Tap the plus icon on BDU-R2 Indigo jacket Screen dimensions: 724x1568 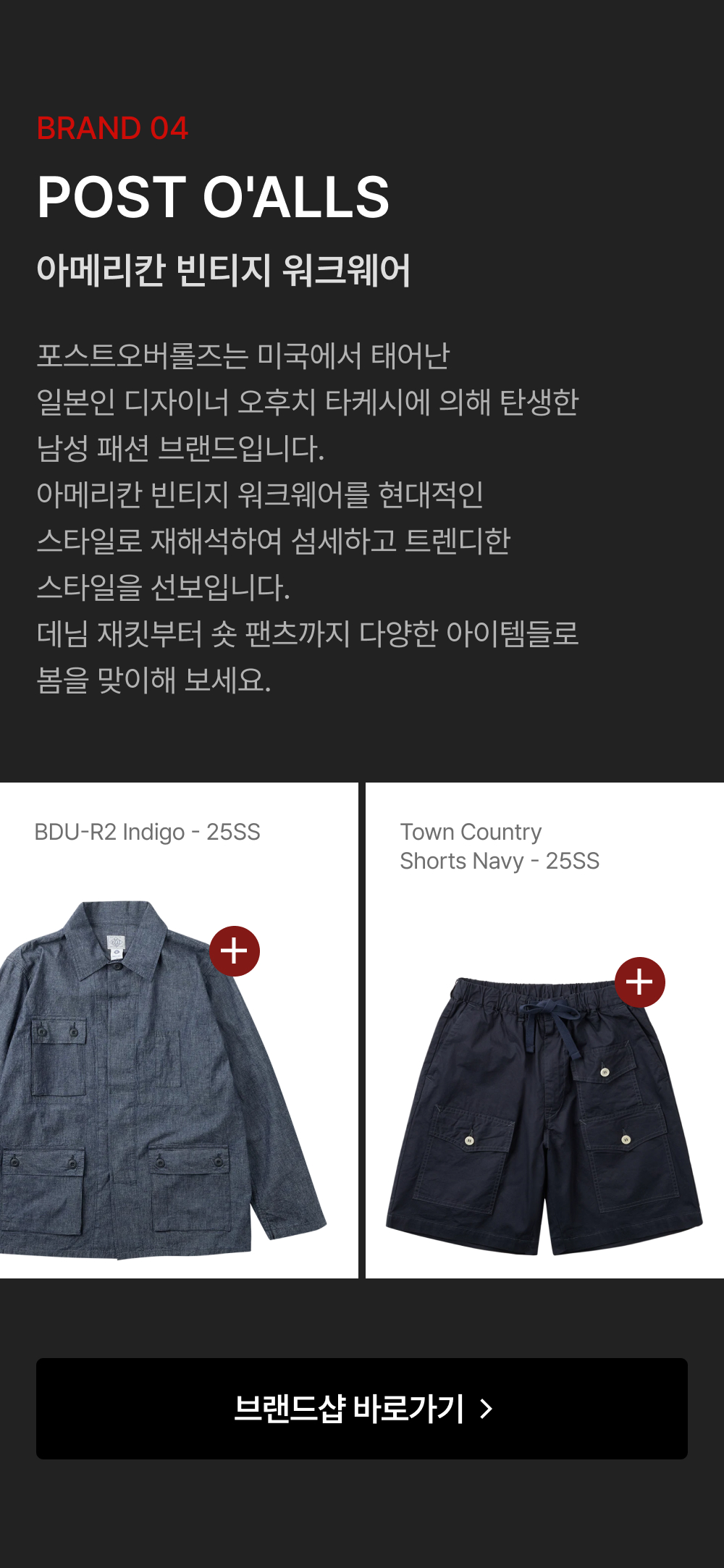click(x=235, y=951)
